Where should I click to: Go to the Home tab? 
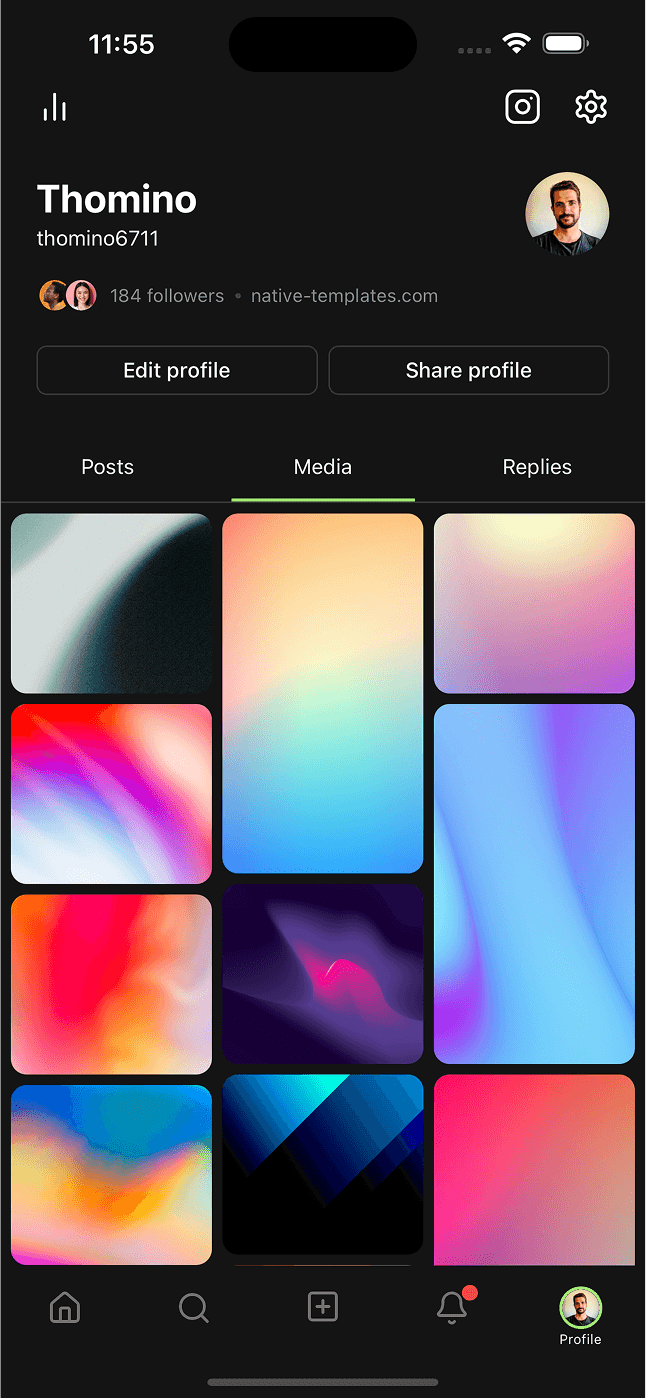click(65, 1307)
